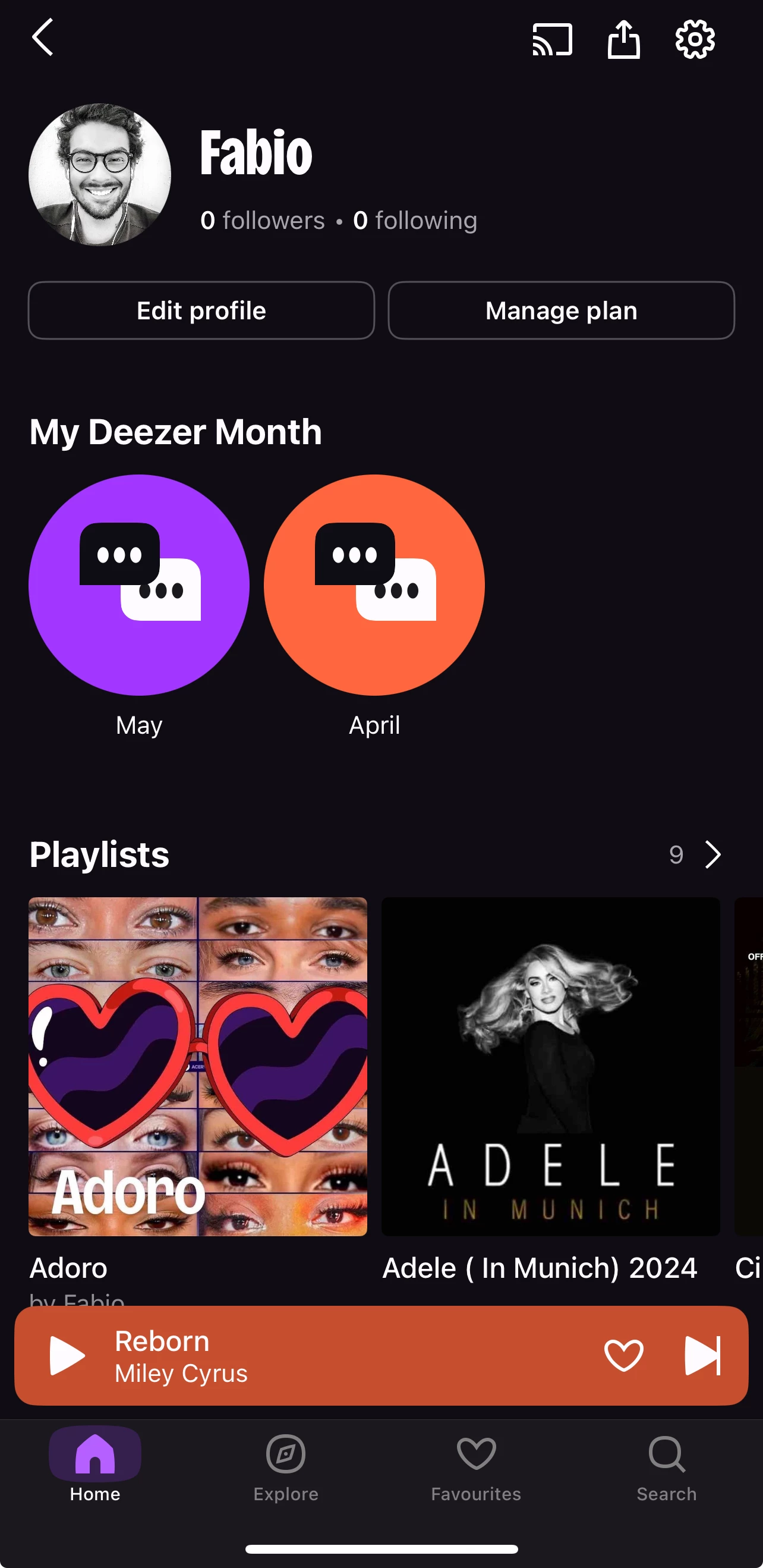
Task: Go back using the top arrow
Action: (x=43, y=37)
